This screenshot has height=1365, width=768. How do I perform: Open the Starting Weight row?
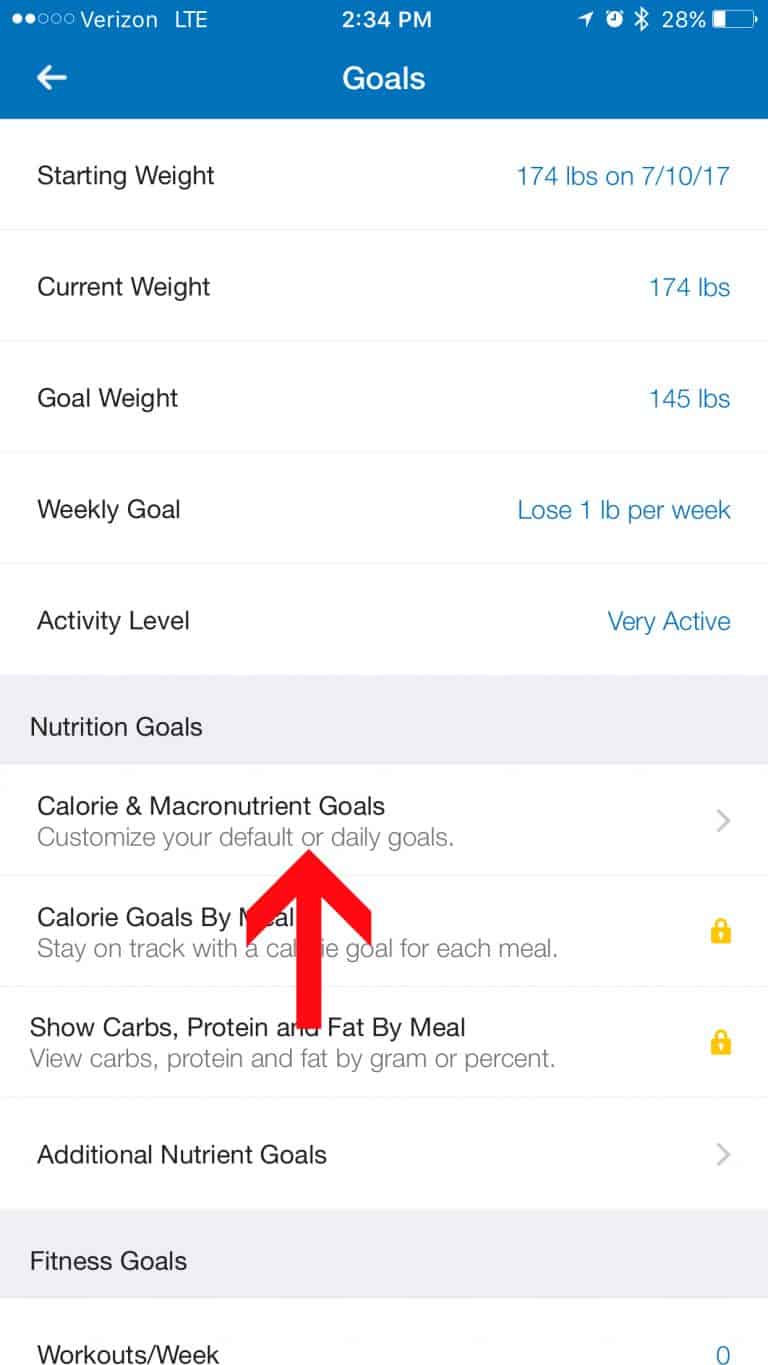tap(384, 175)
